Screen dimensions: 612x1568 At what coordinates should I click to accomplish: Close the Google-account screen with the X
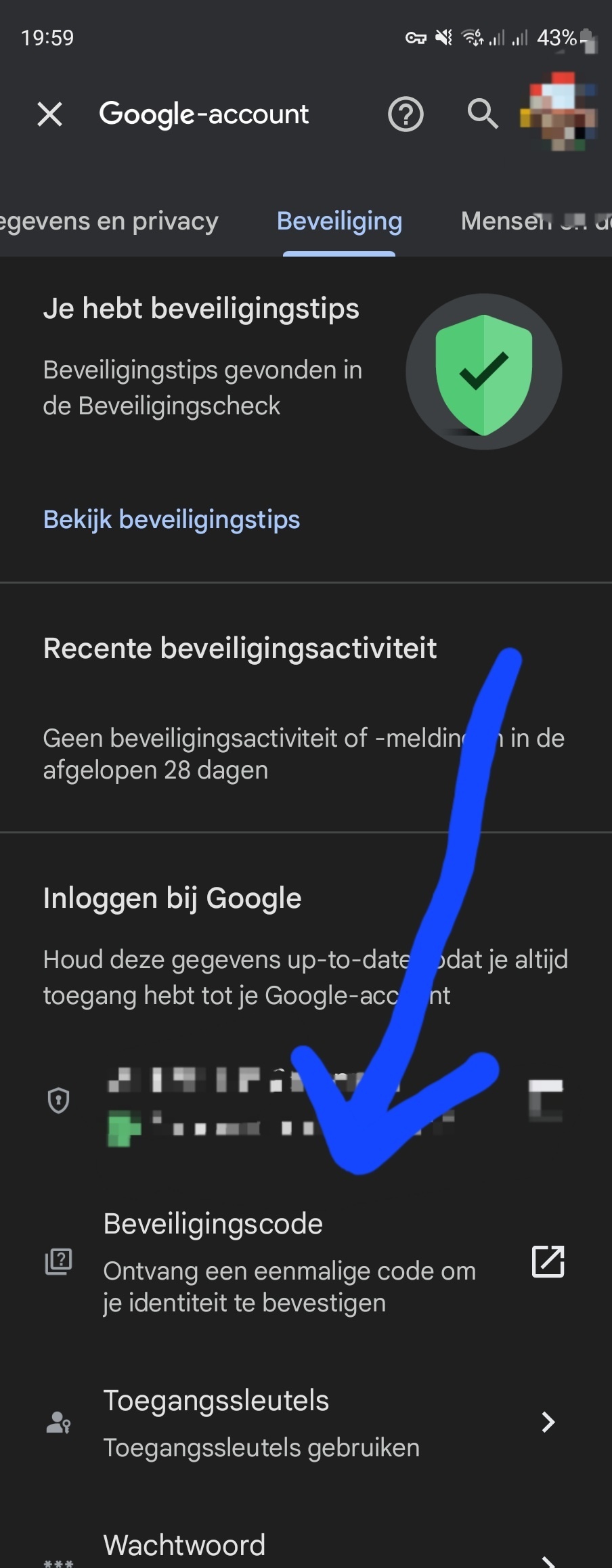click(x=49, y=114)
